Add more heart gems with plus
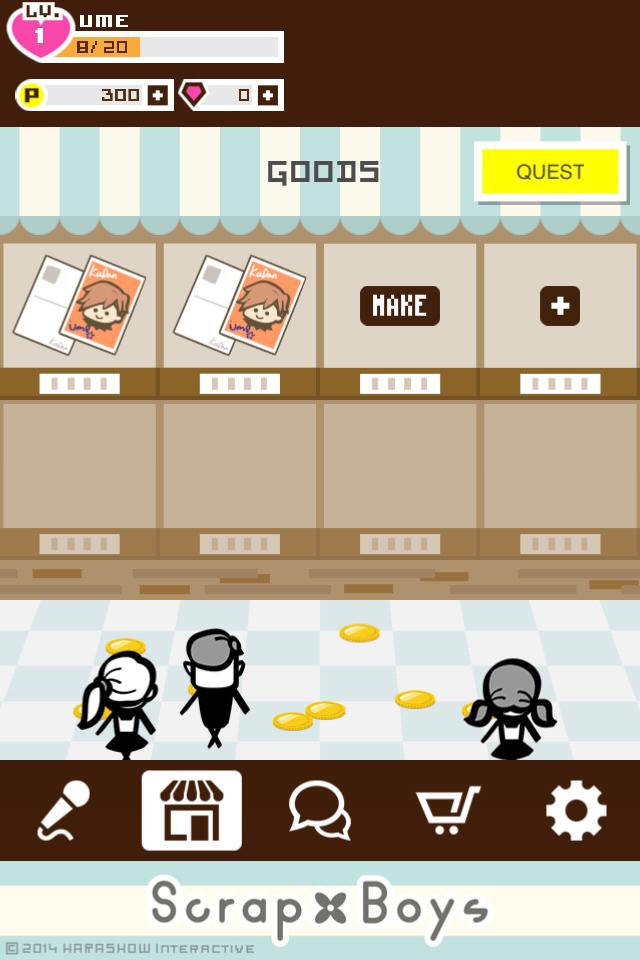The image size is (640, 960). pyautogui.click(x=268, y=95)
